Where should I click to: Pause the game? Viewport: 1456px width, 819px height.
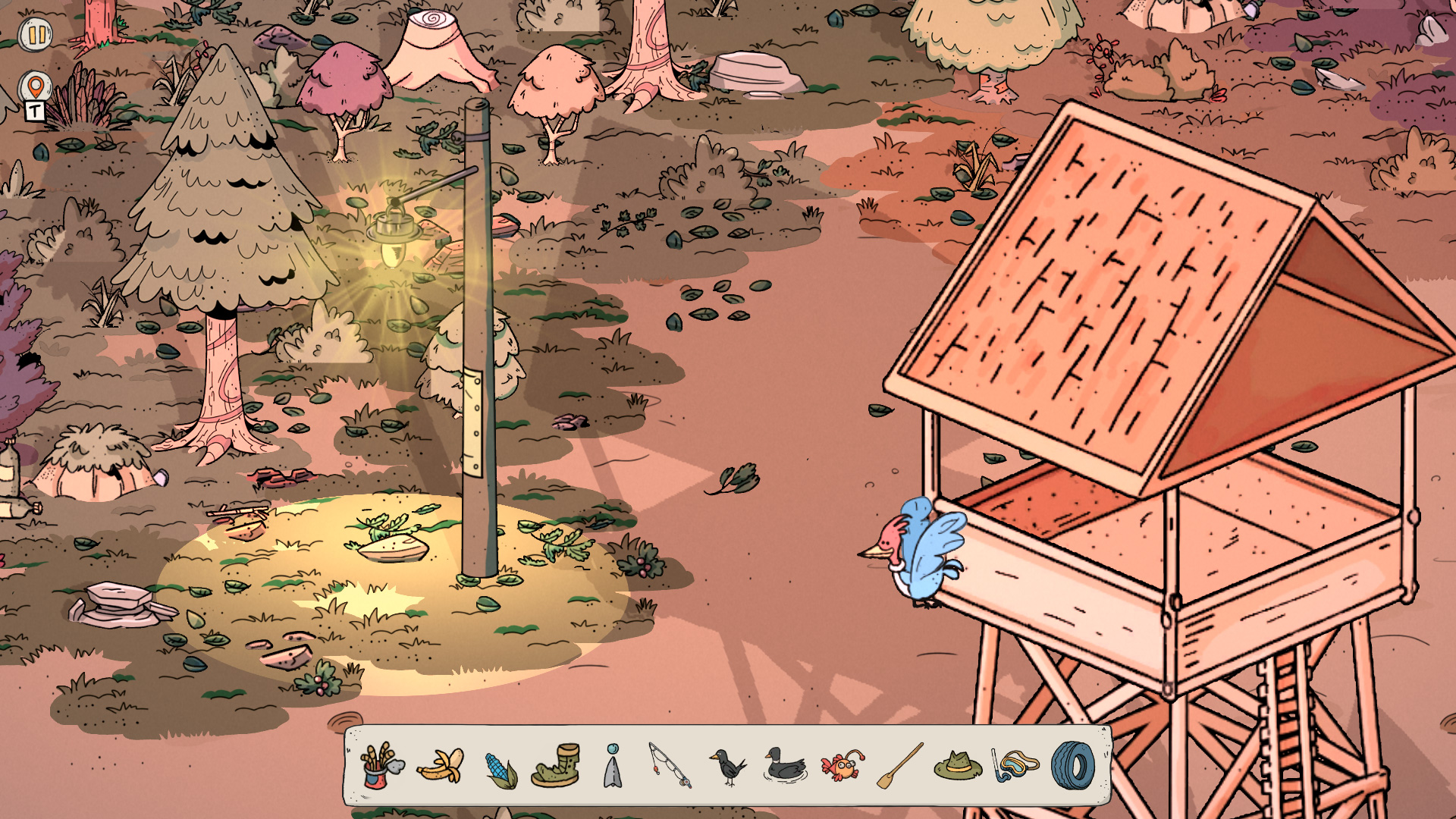pos(35,34)
